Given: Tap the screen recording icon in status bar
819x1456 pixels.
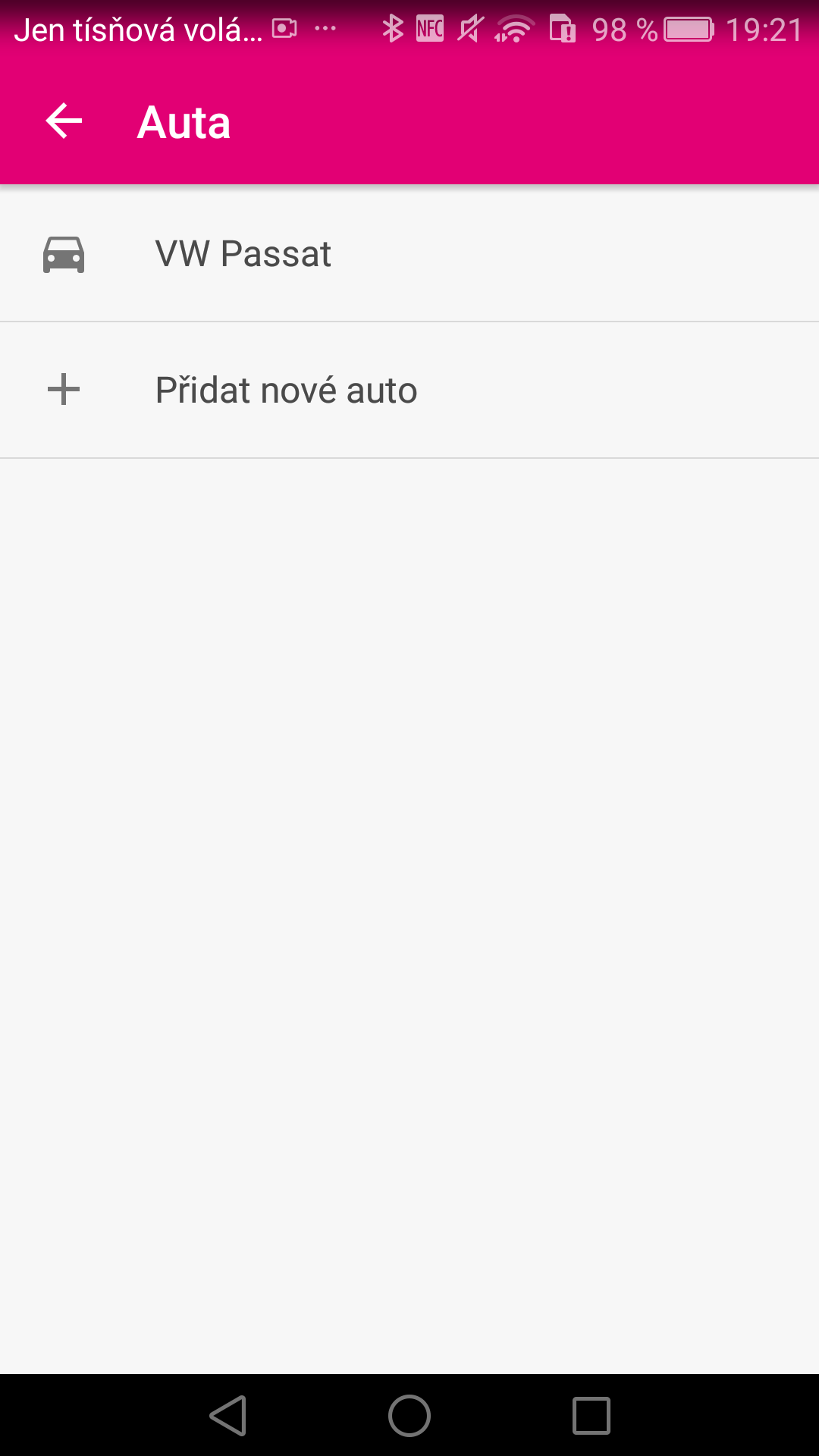Looking at the screenshot, I should click(284, 27).
